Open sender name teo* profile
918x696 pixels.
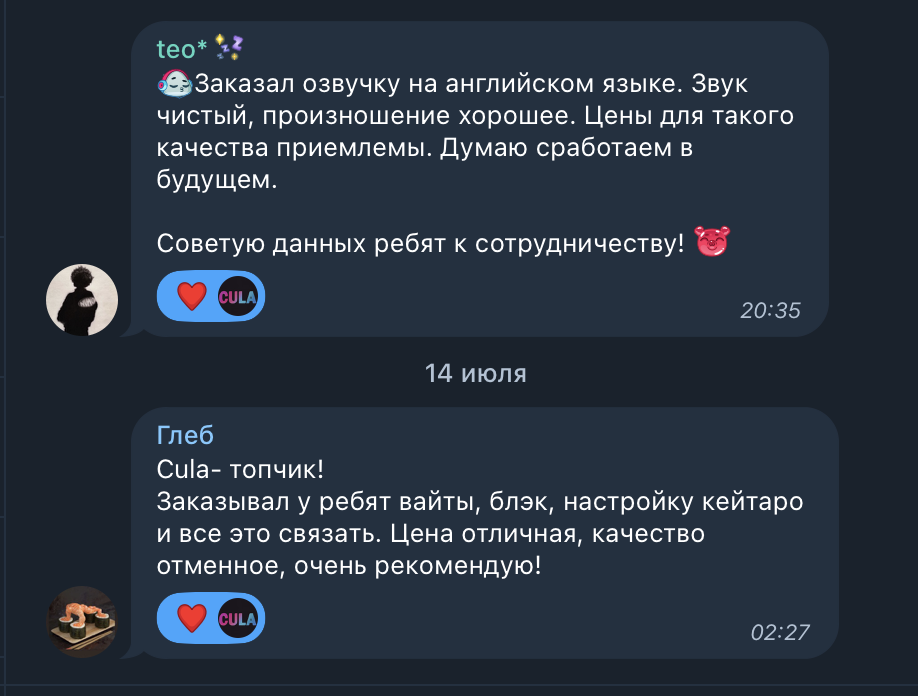[182, 48]
